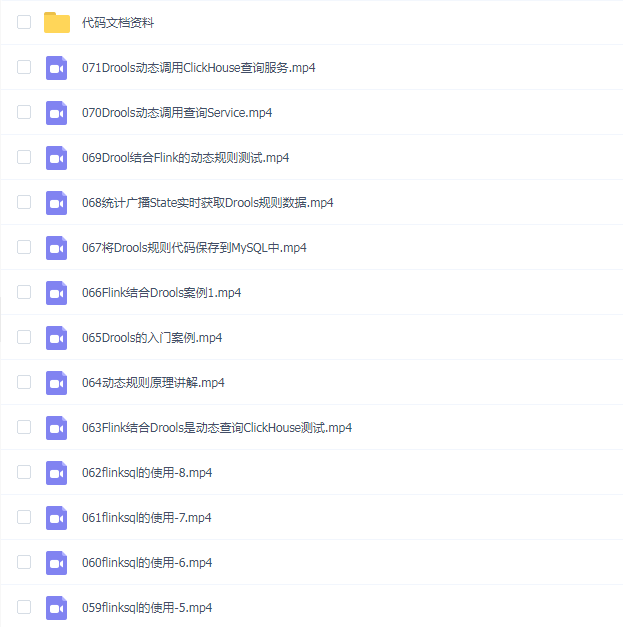Open 065Drools的入门案例.mp4 video
623x627 pixels.
tap(152, 337)
